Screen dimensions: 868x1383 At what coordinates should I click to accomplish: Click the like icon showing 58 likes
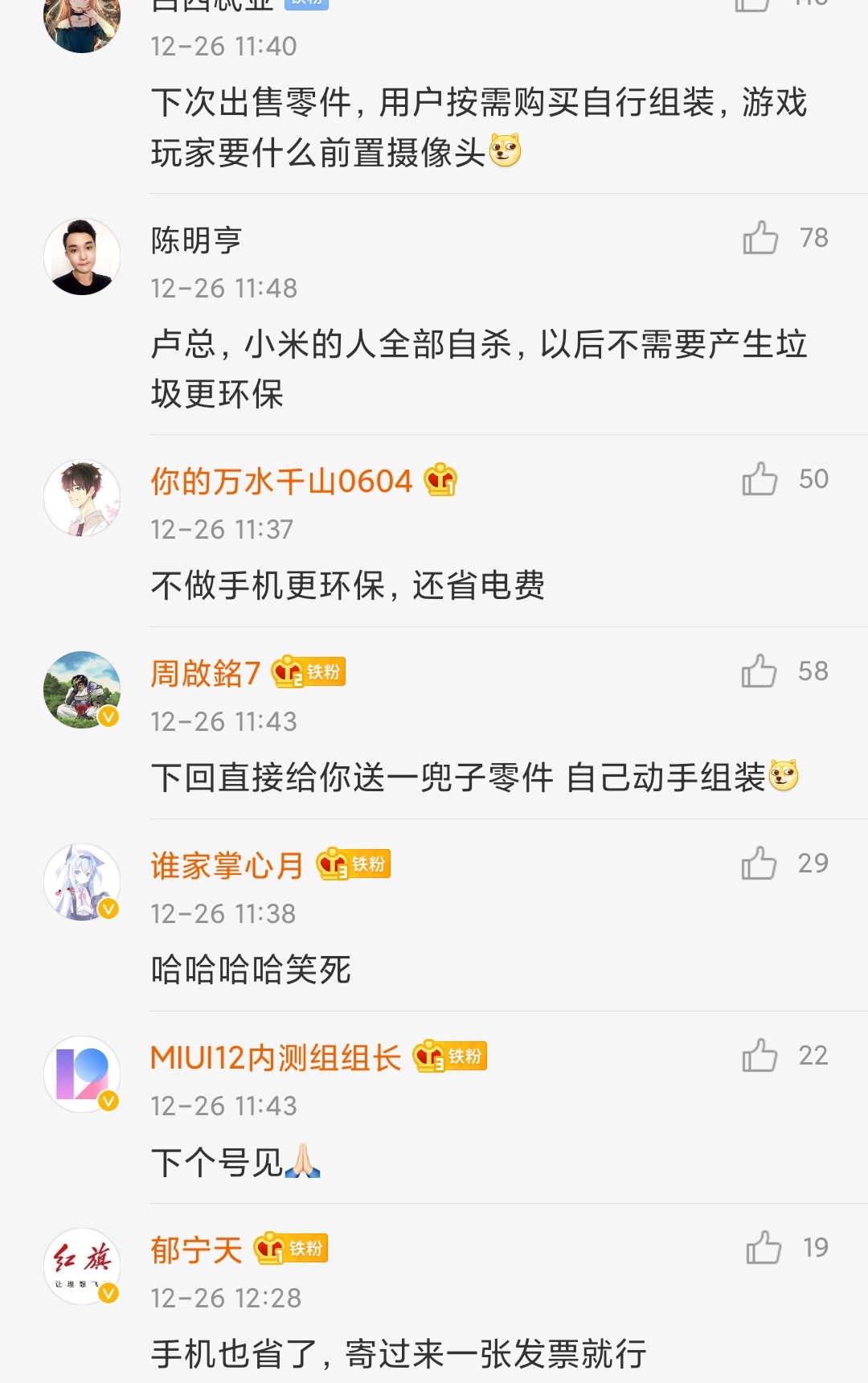(759, 670)
